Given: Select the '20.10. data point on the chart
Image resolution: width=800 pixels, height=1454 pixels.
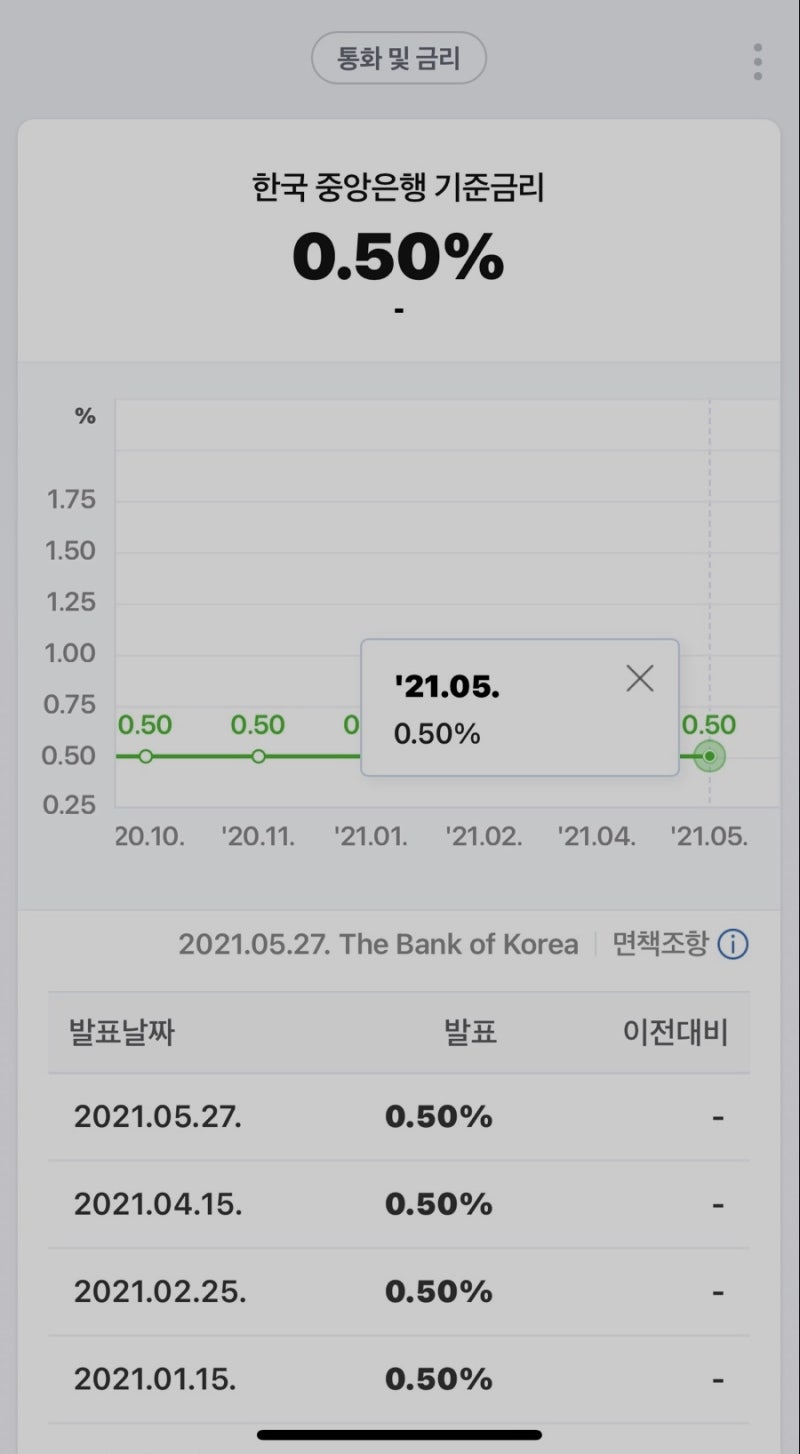Looking at the screenshot, I should click(x=145, y=757).
